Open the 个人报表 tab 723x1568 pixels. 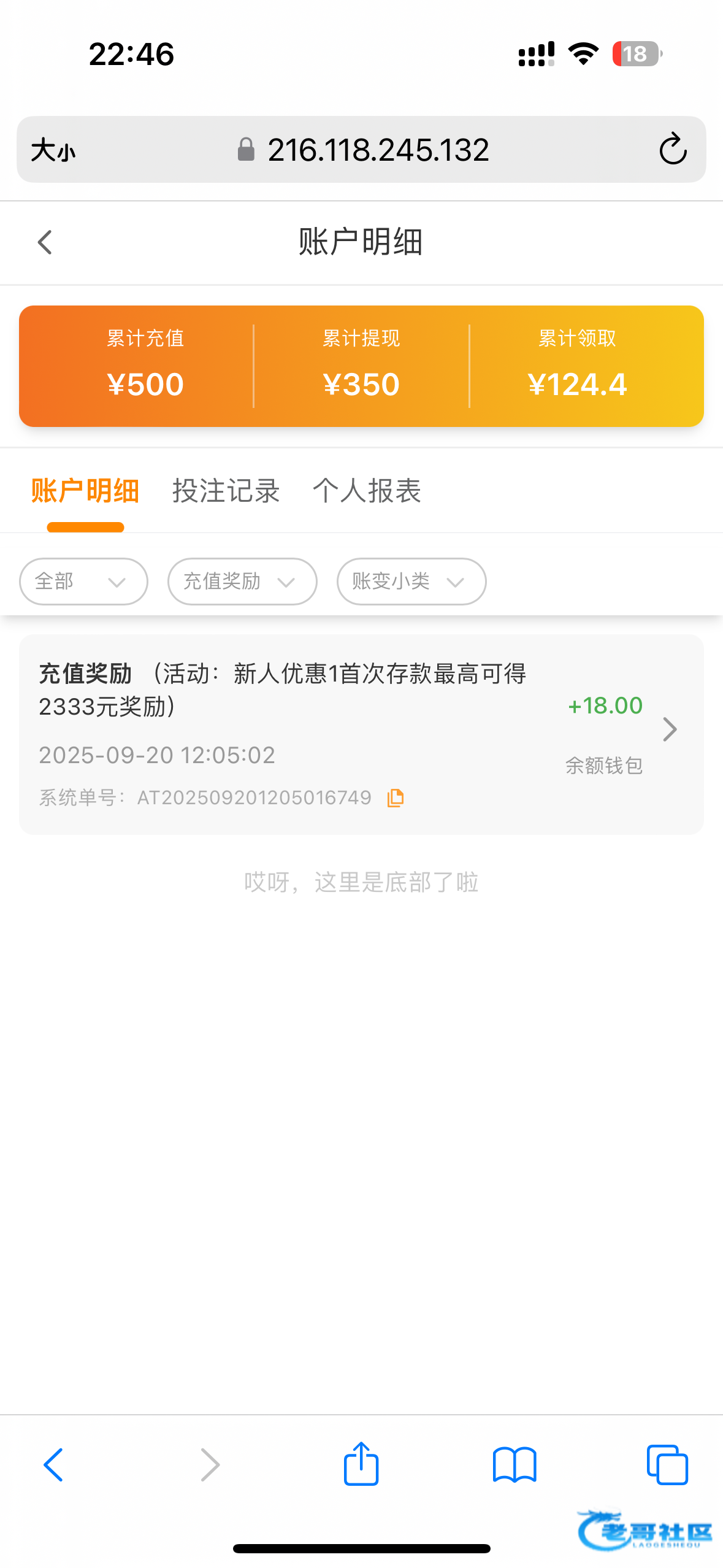(x=367, y=491)
